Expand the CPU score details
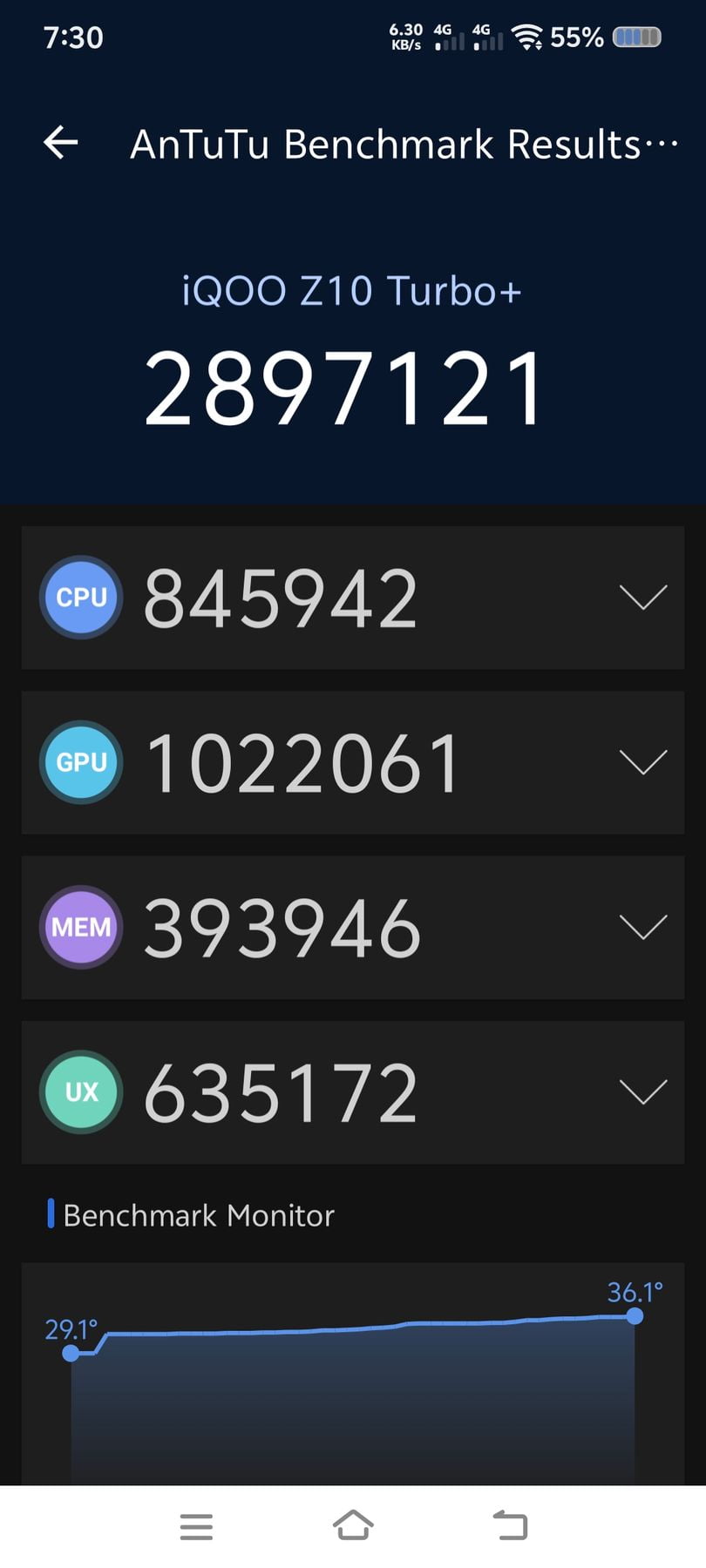 click(x=643, y=598)
